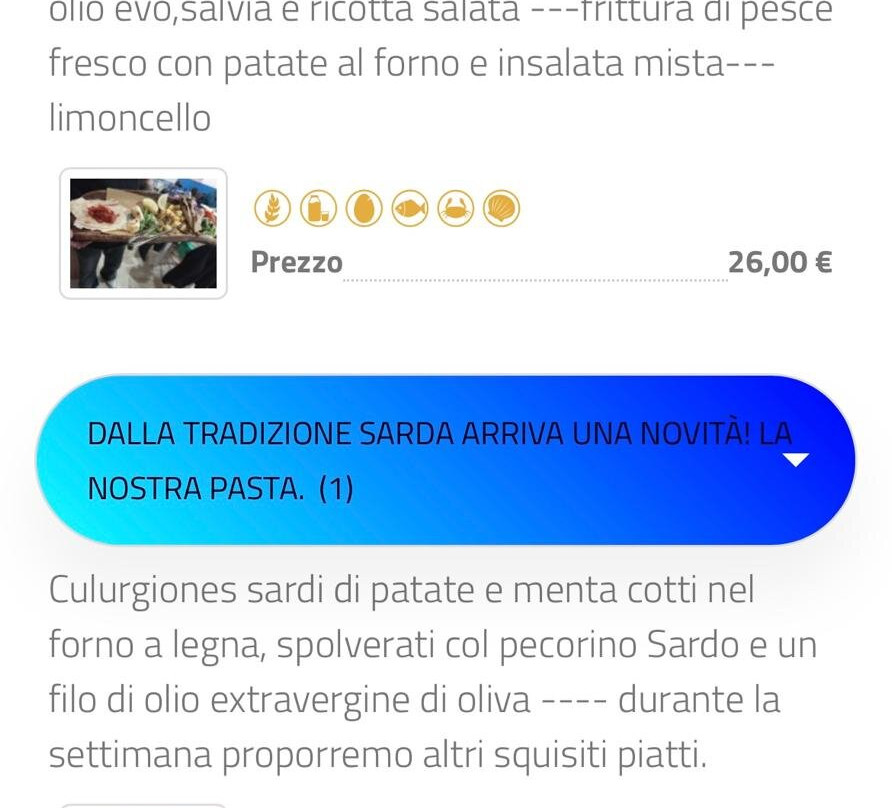This screenshot has width=892, height=808.
Task: Collapse the 'Dalla tradizione sarda' pasta section
Action: coord(796,460)
